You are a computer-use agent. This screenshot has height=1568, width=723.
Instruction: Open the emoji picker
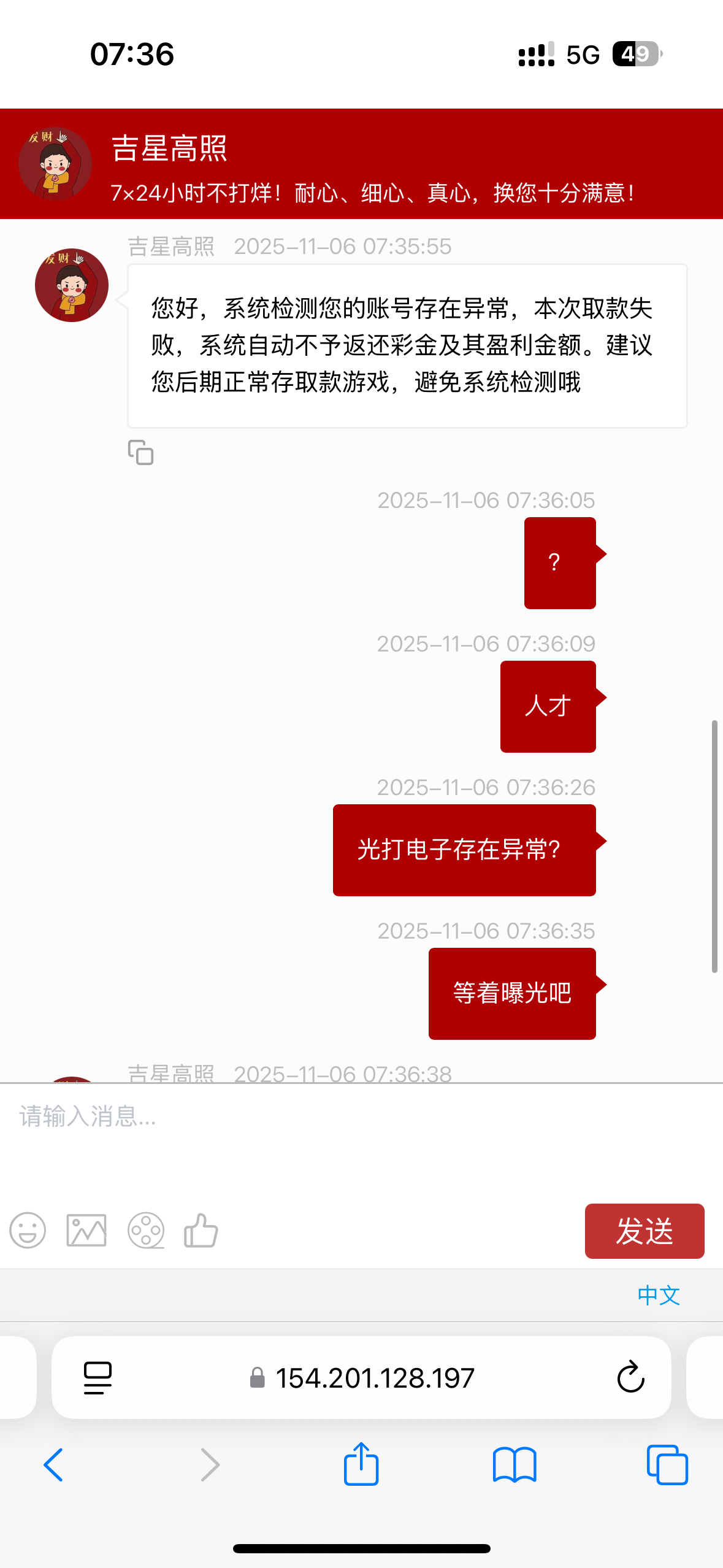click(x=28, y=1231)
